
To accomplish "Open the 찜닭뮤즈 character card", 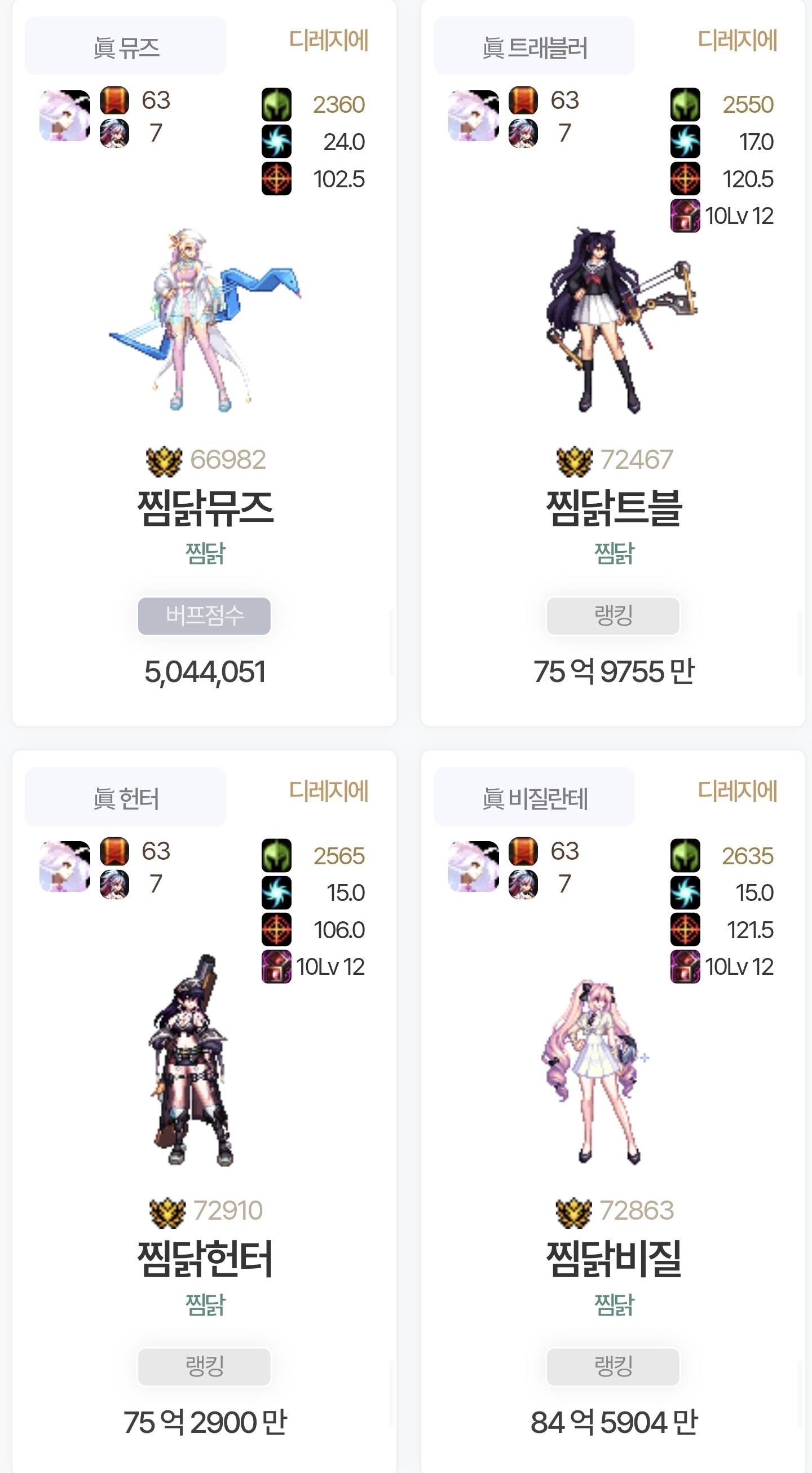I will click(205, 508).
